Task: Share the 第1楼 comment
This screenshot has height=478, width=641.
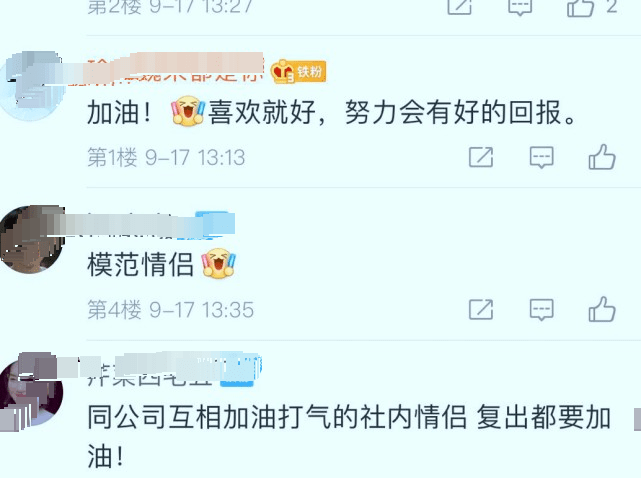Action: (x=481, y=157)
